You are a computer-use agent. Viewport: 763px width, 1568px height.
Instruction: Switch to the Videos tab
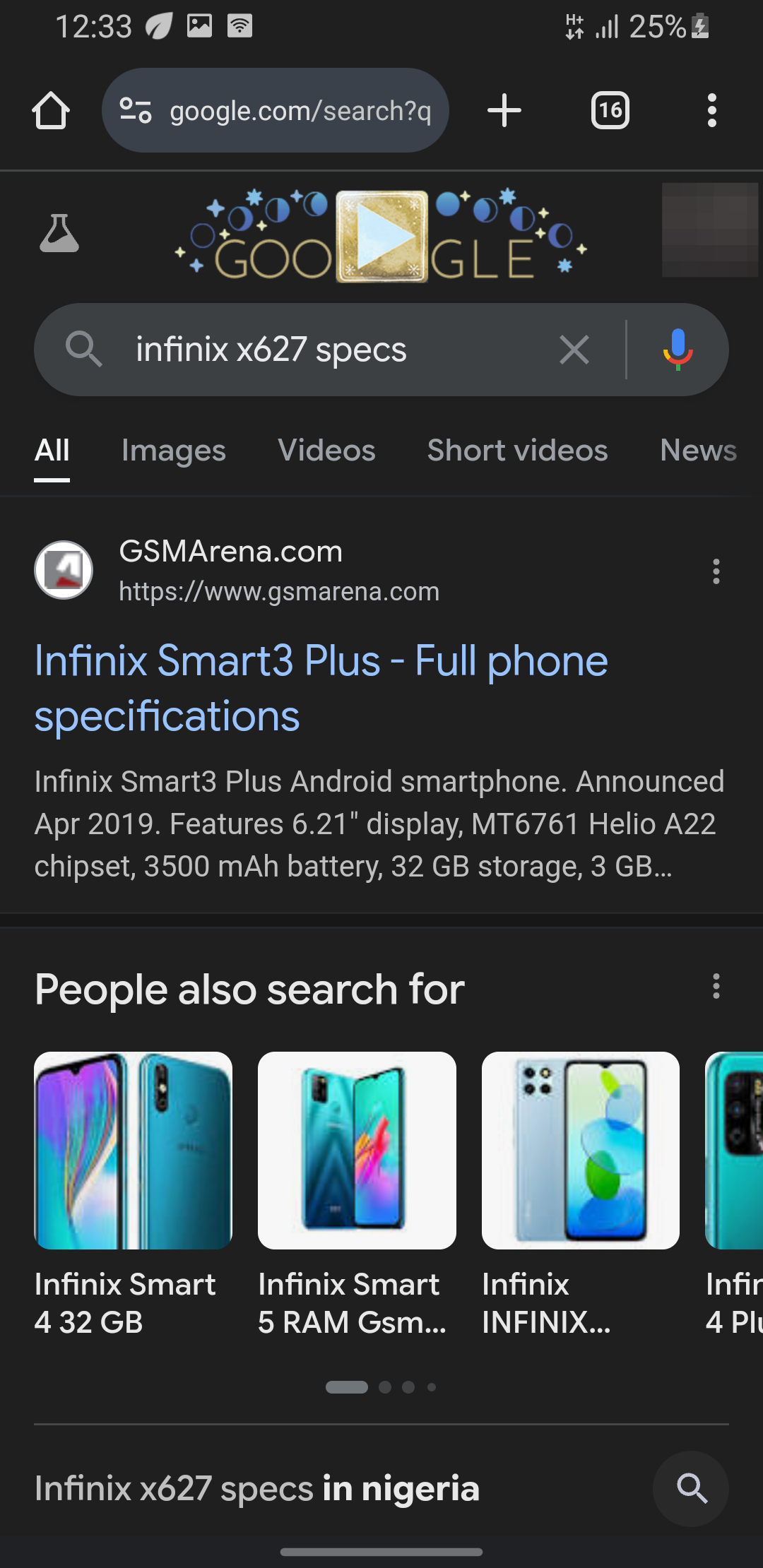click(326, 451)
